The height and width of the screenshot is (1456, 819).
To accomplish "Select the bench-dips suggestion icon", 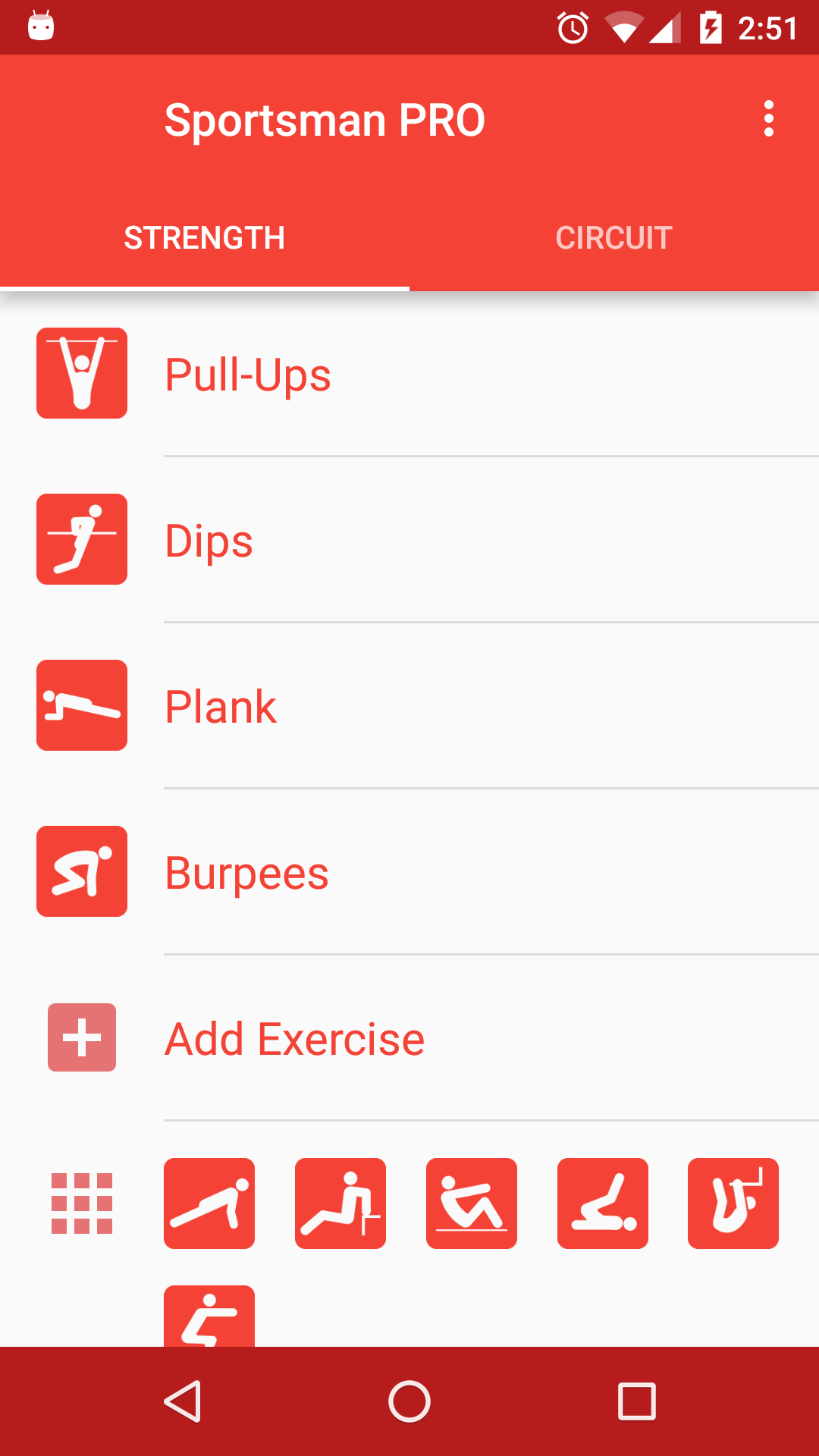I will coord(340,1203).
